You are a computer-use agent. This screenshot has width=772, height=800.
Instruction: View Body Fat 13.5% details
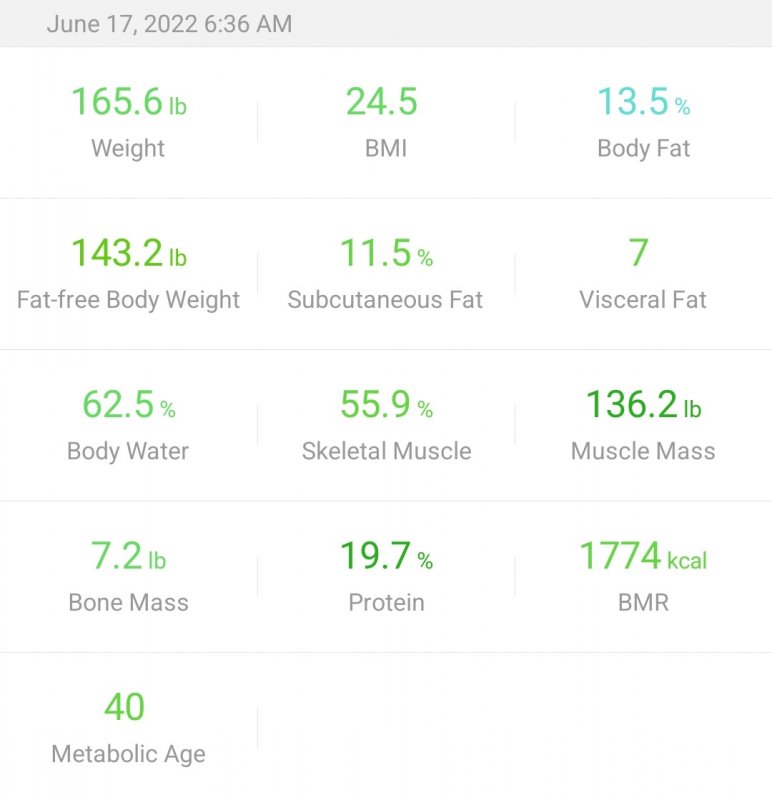tap(643, 122)
